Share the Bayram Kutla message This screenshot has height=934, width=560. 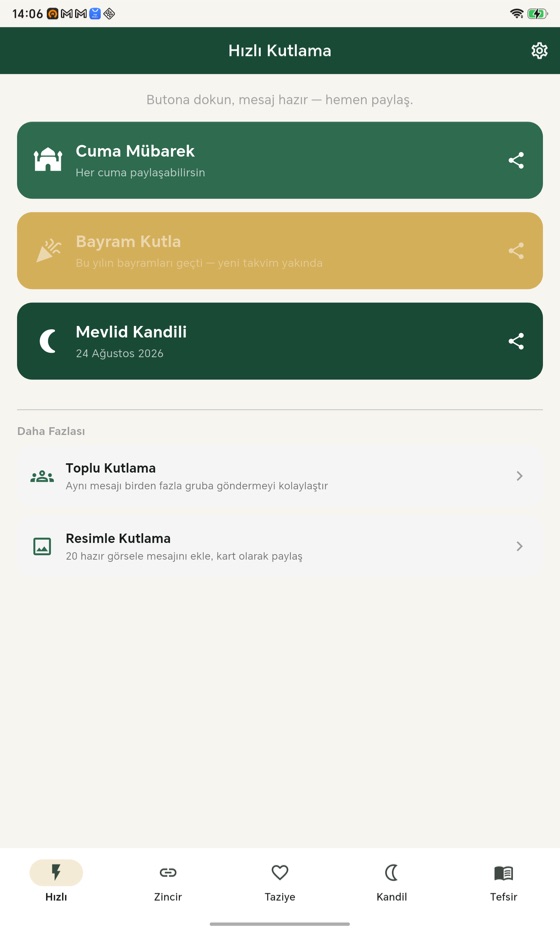(x=516, y=251)
